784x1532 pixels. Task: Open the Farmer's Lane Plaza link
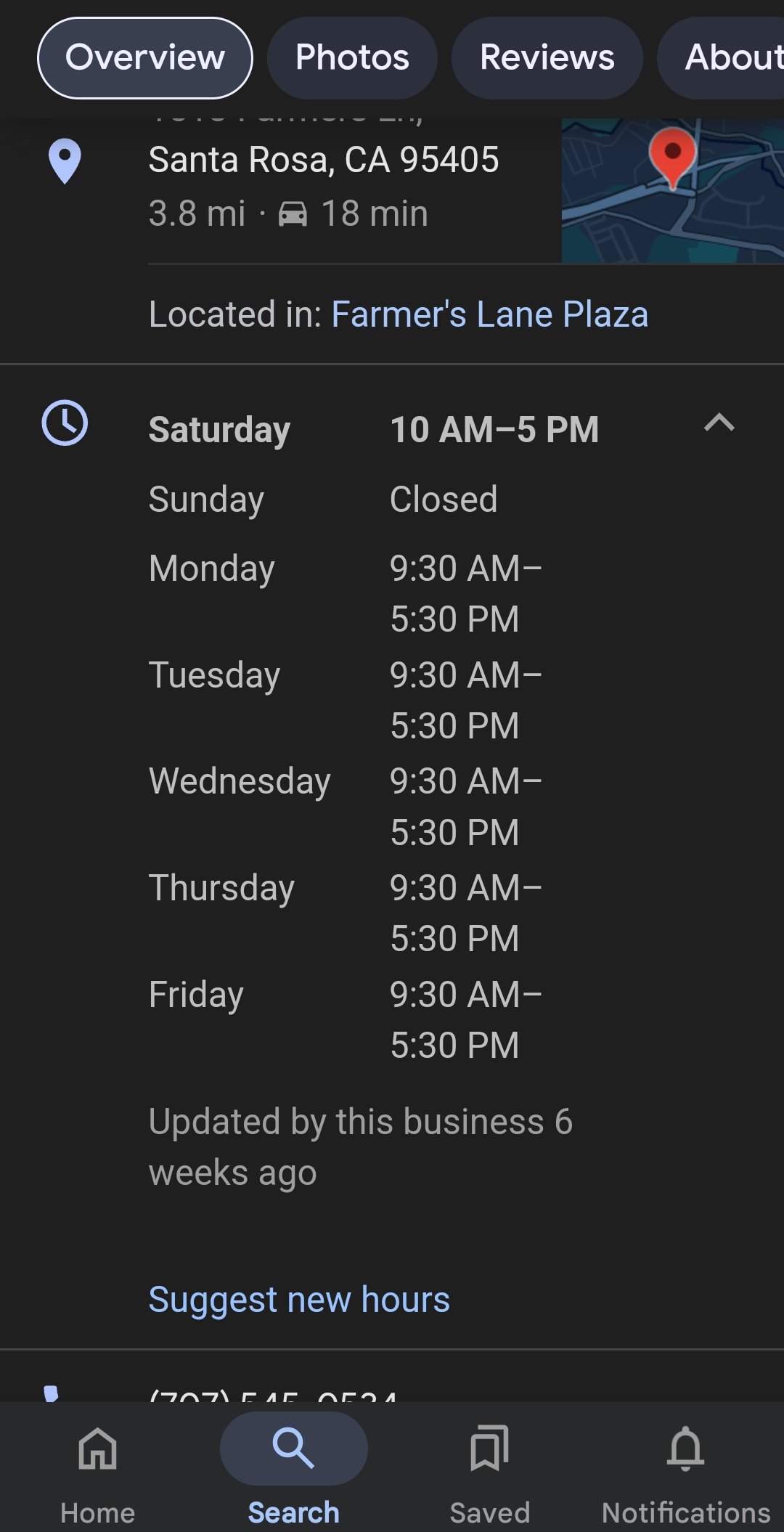tap(490, 314)
